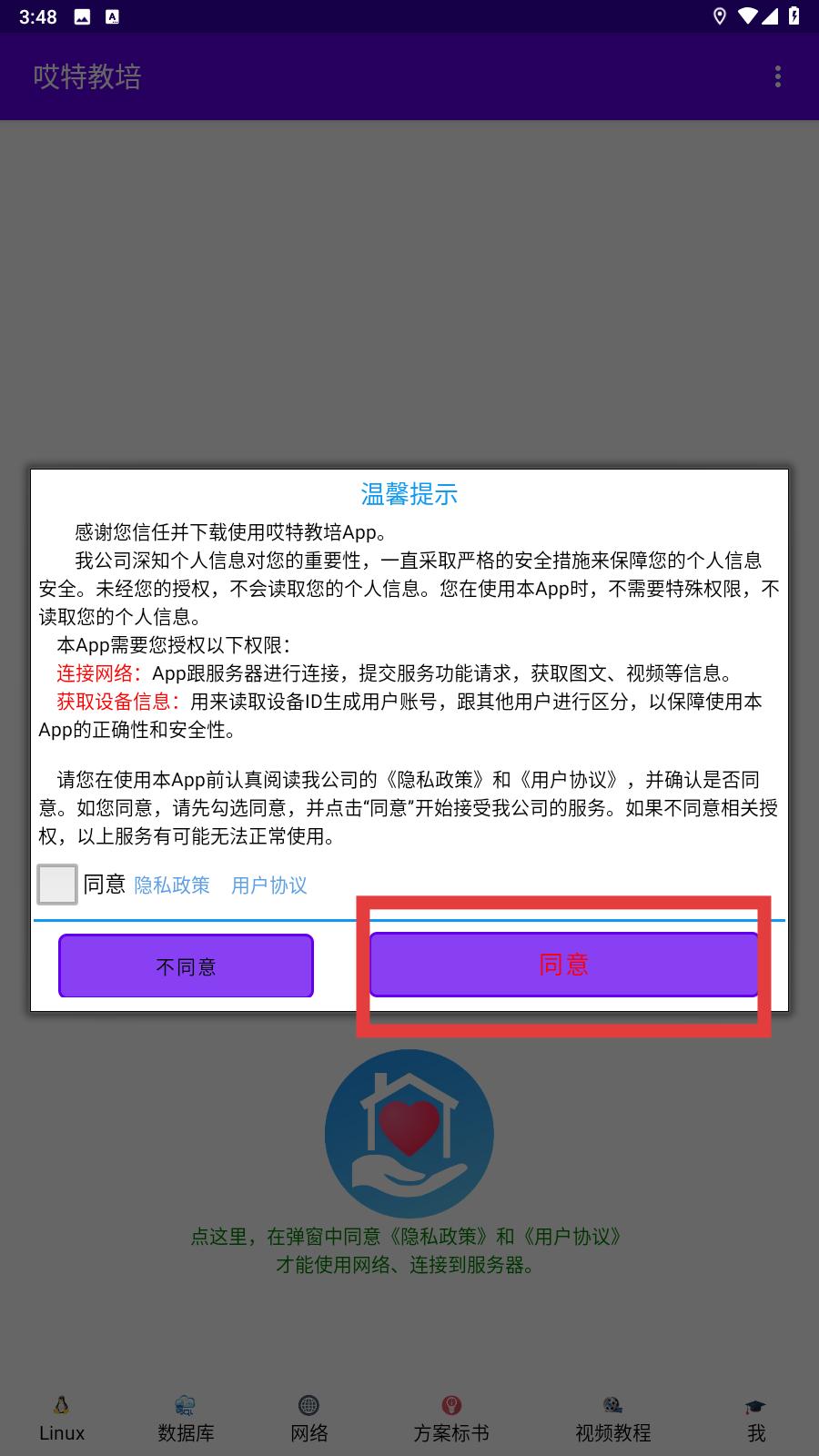
Task: Switch to the Linux tab
Action: coord(62,1419)
